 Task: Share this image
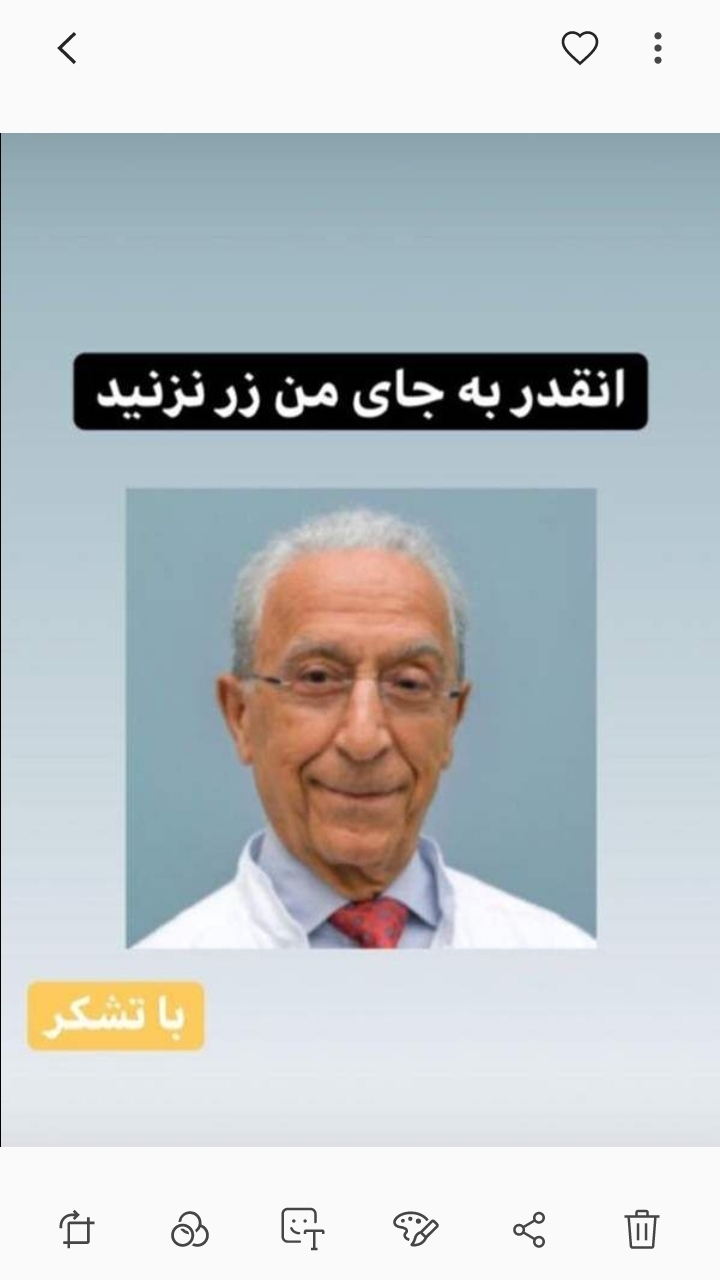pos(529,1228)
